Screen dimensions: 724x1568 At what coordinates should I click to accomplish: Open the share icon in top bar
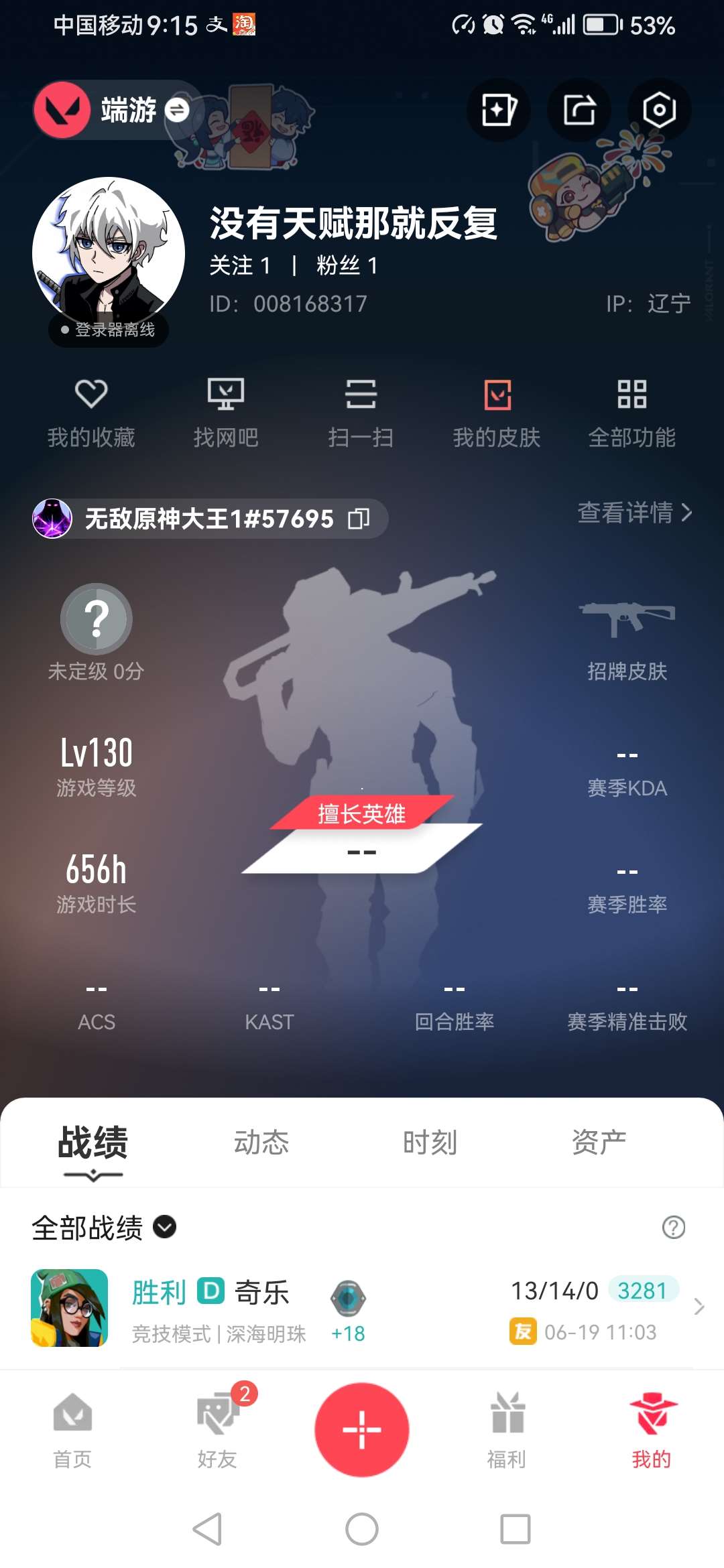[579, 110]
